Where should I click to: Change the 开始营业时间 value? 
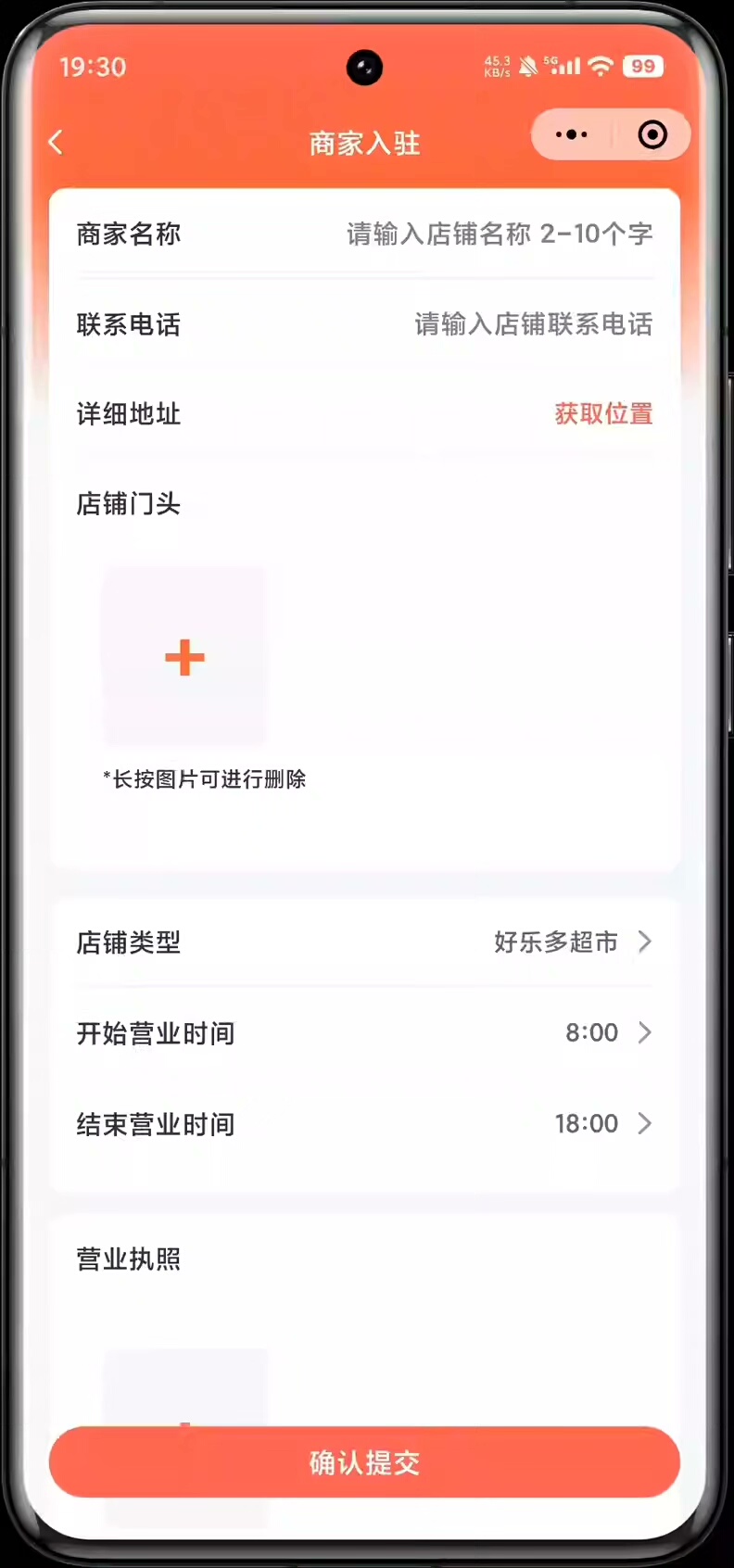[x=606, y=1032]
